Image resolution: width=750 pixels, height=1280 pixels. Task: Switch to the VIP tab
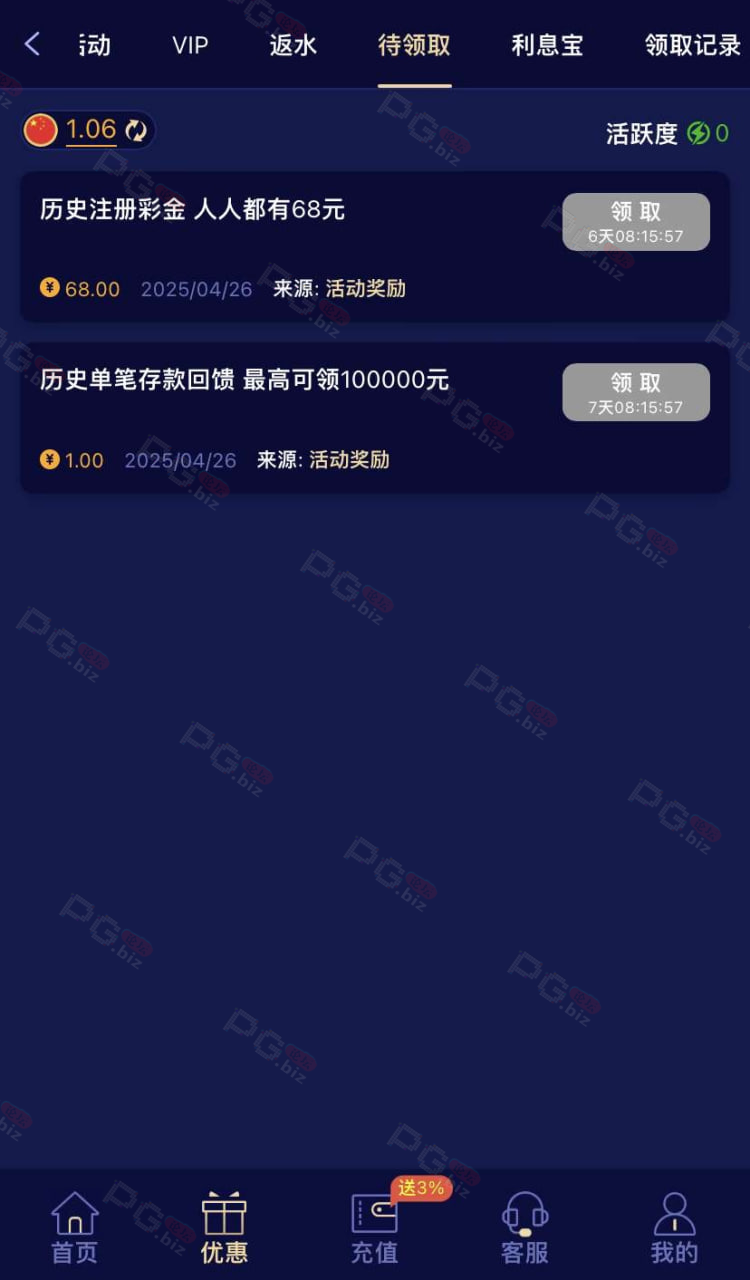coord(190,45)
